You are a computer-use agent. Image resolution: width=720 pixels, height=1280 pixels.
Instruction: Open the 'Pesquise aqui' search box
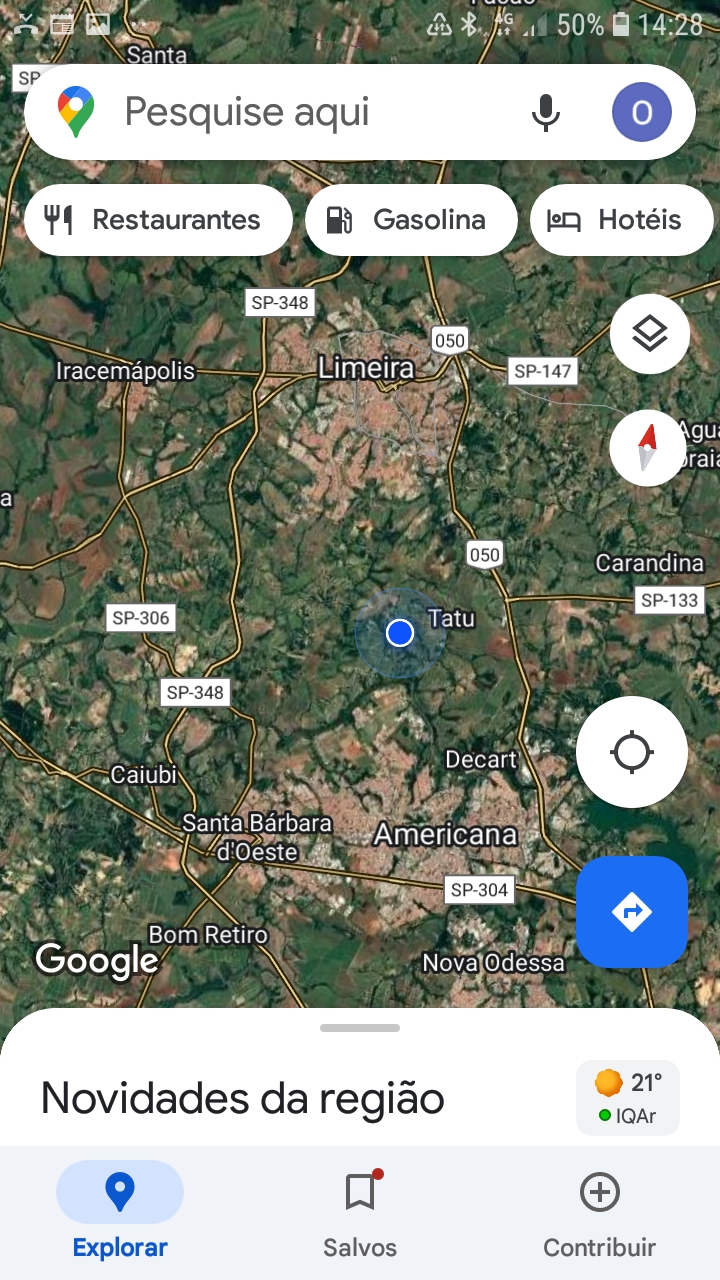pos(300,112)
